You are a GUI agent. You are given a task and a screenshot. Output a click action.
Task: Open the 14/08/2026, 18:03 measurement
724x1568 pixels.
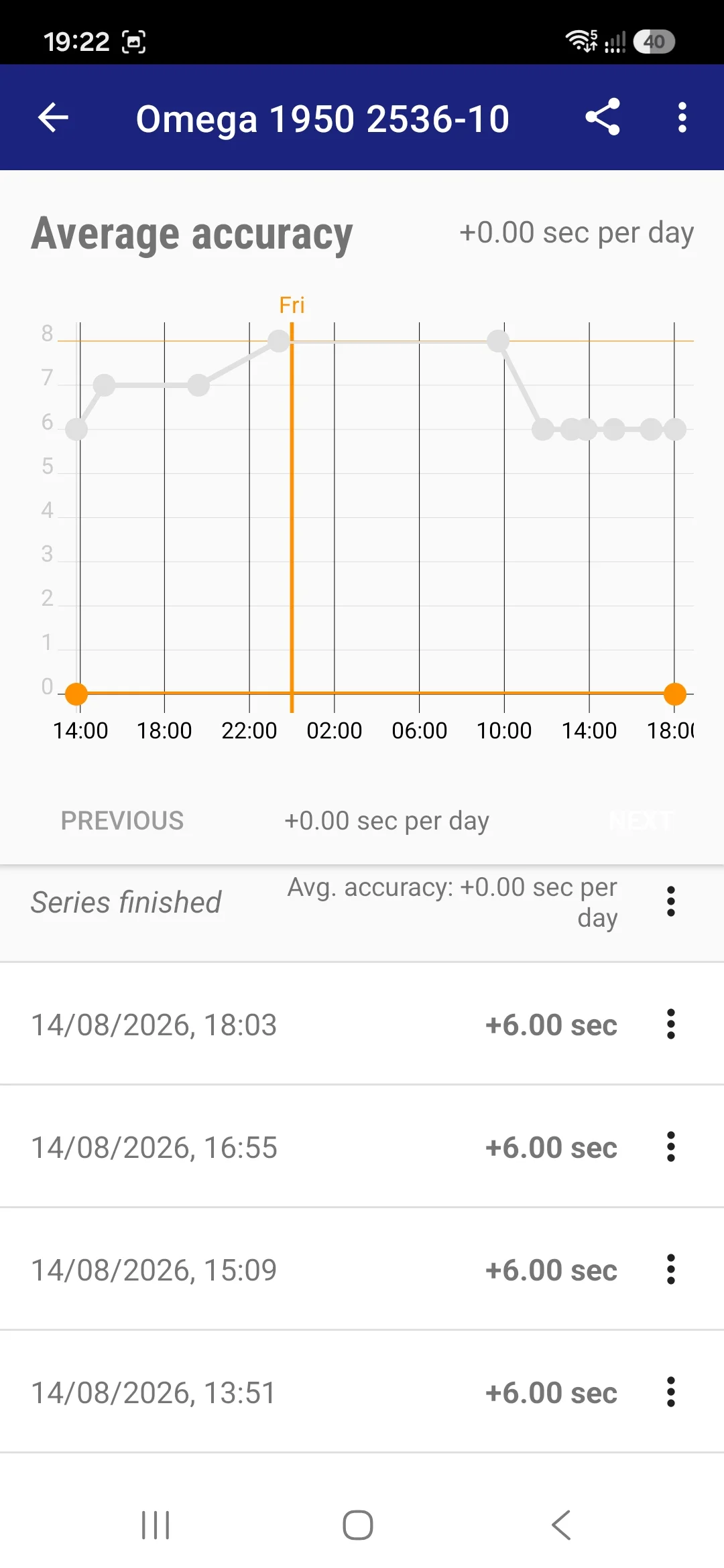point(362,1025)
